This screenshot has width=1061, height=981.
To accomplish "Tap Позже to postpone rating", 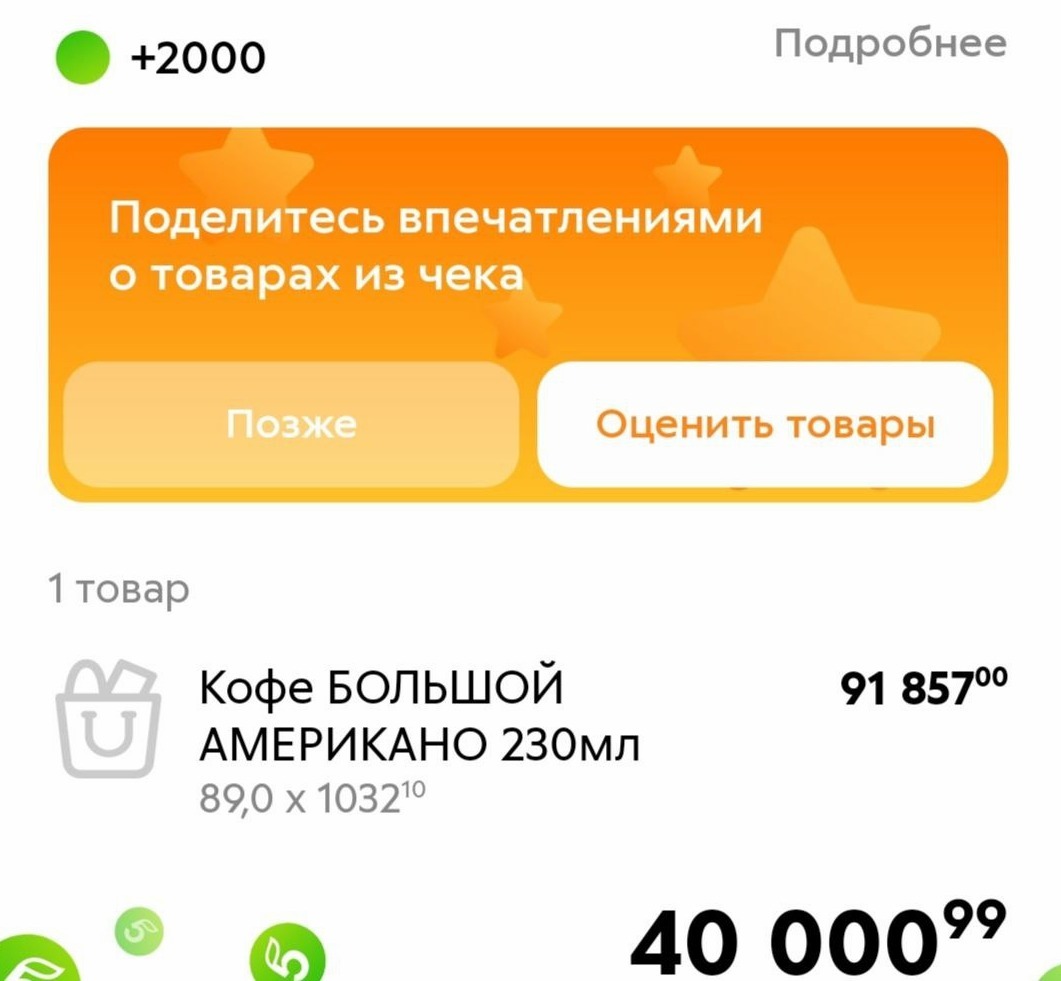I will (291, 425).
